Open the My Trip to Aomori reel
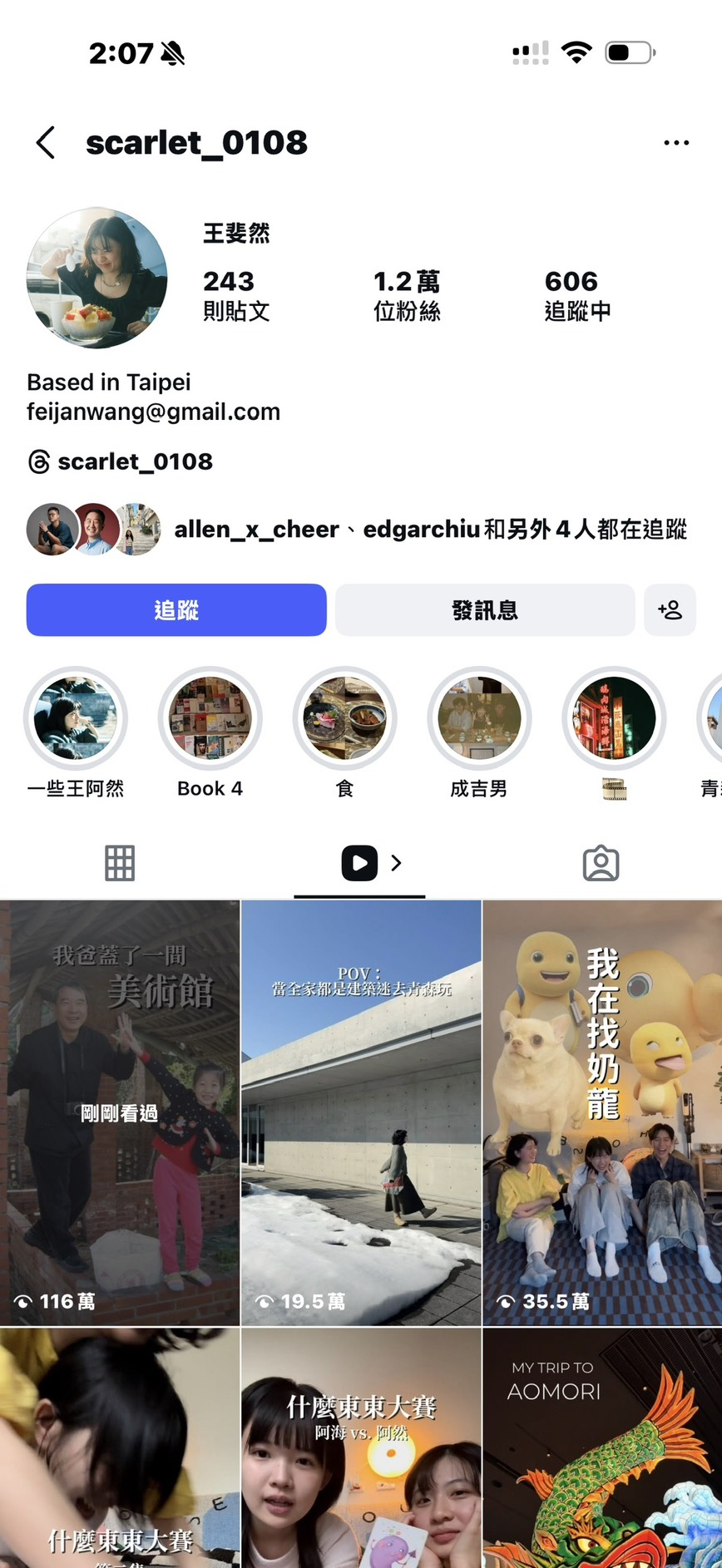Viewport: 722px width, 1568px height. pyautogui.click(x=602, y=1448)
